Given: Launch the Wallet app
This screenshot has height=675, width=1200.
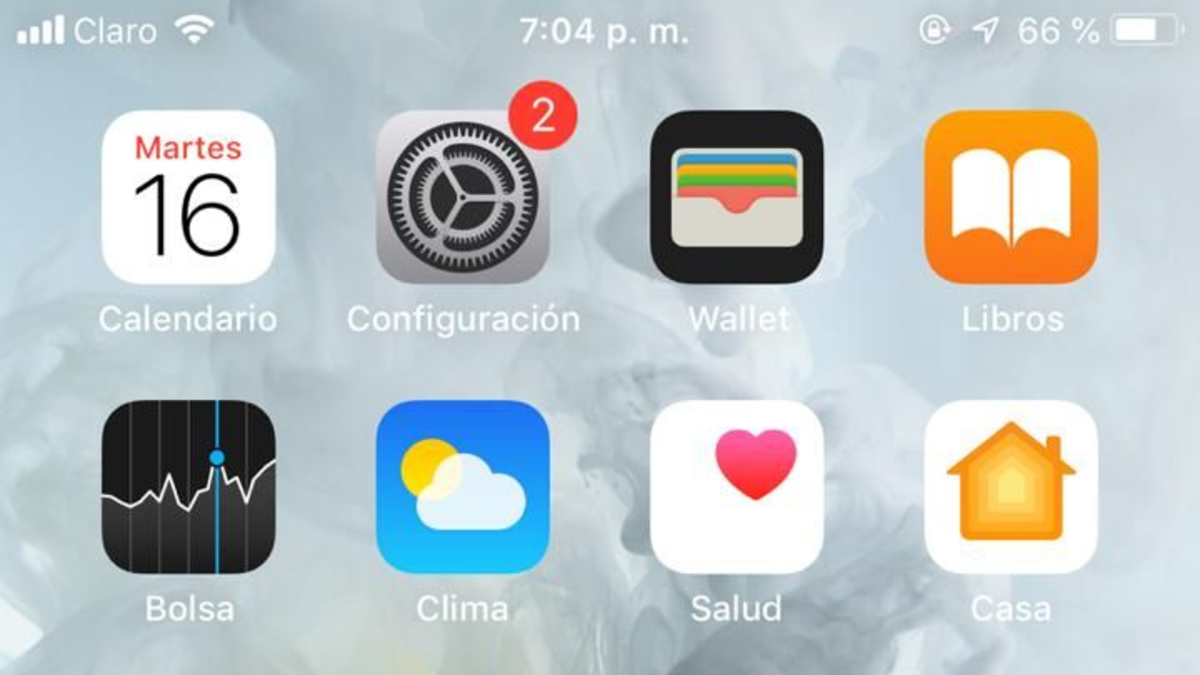Looking at the screenshot, I should point(737,197).
